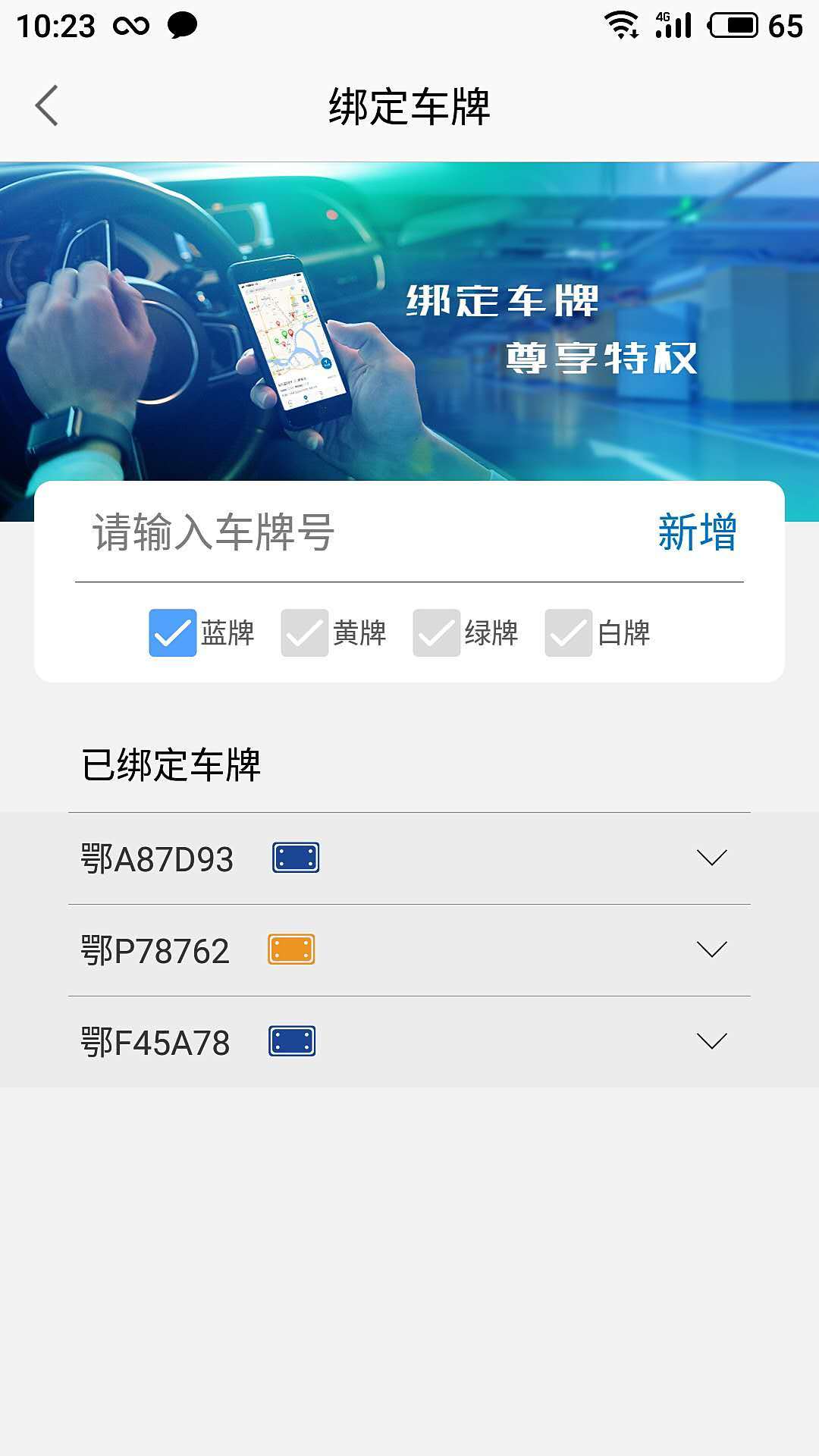Select the 绑定车牌 title bar

(x=409, y=105)
